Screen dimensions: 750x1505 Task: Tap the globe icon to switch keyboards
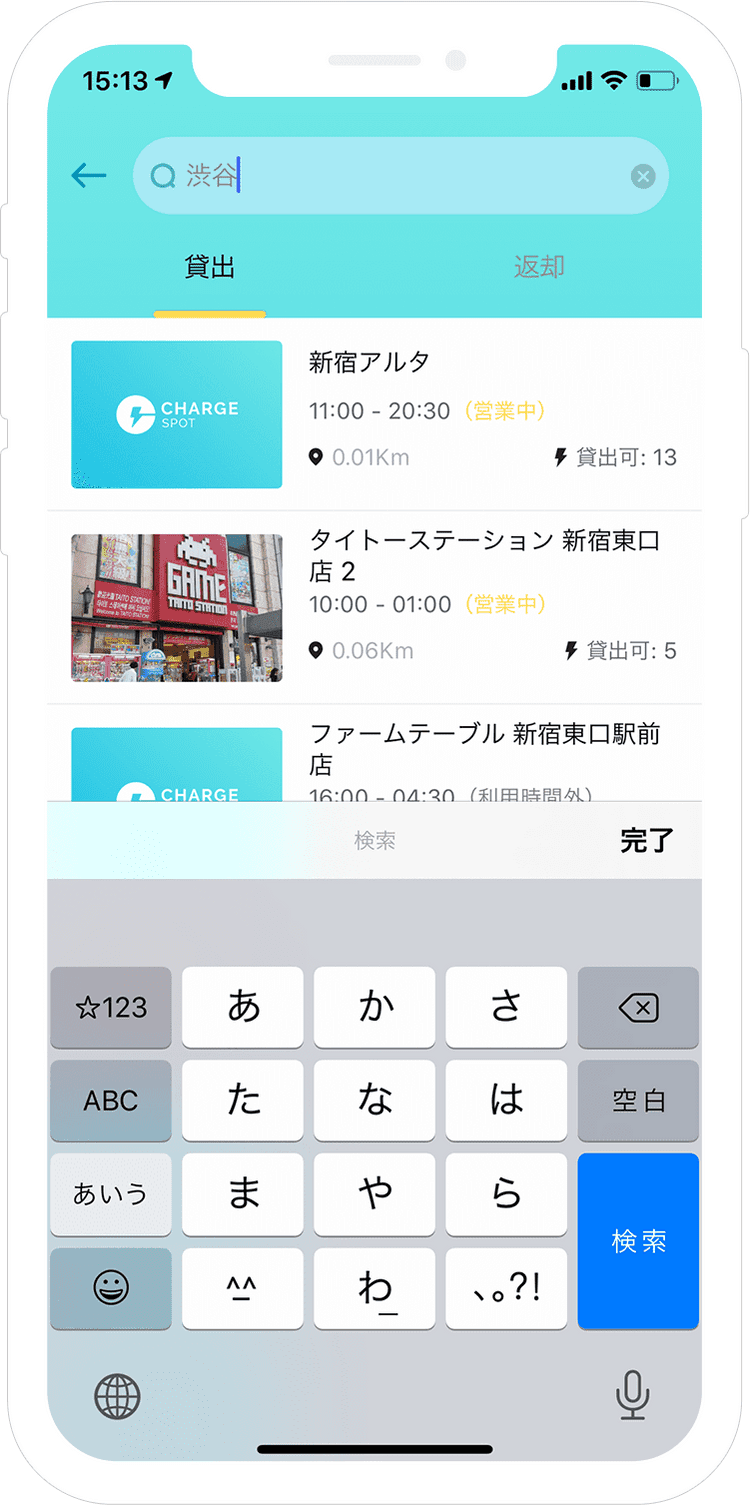click(117, 1397)
